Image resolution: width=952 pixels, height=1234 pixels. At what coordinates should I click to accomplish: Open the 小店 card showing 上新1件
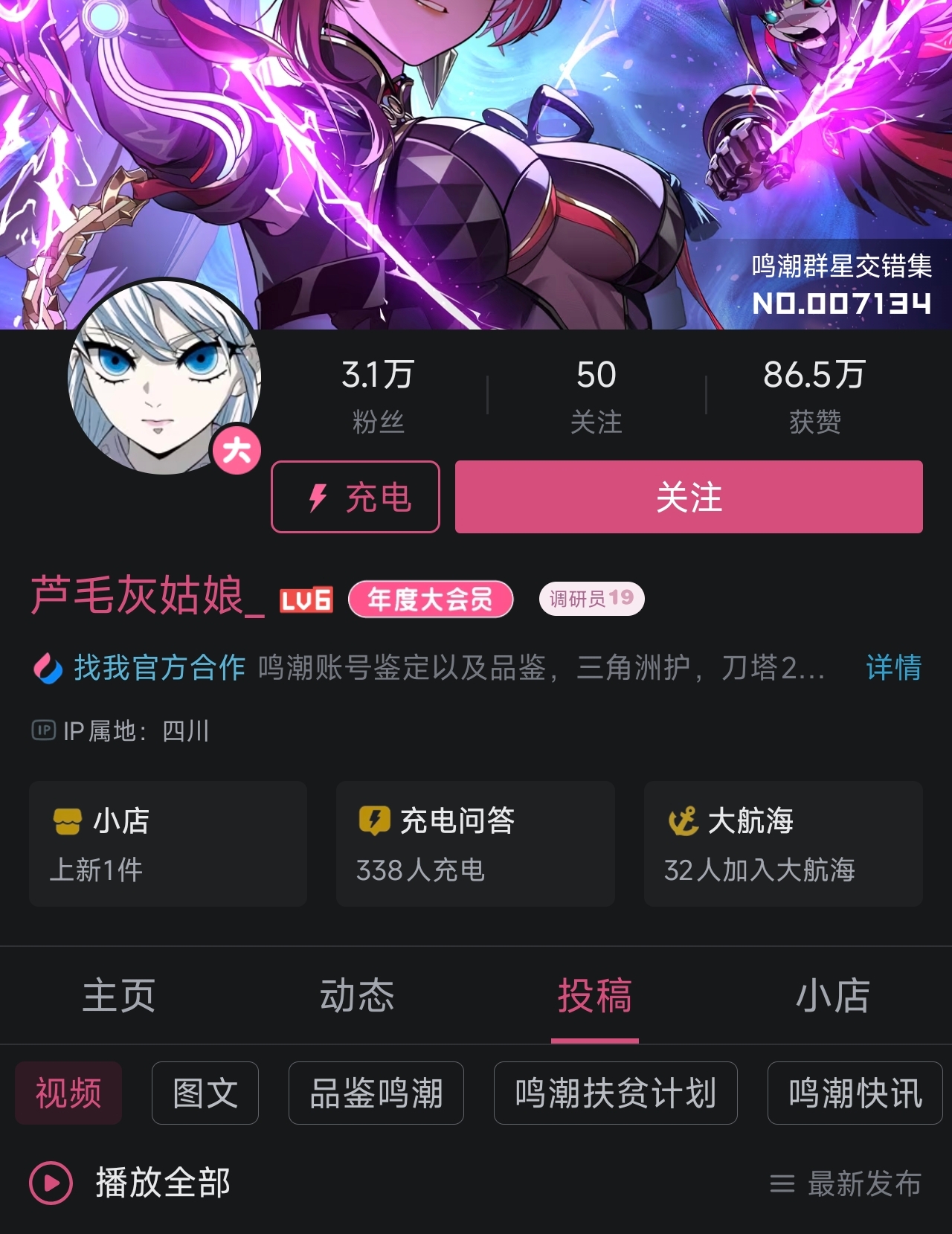[x=168, y=843]
